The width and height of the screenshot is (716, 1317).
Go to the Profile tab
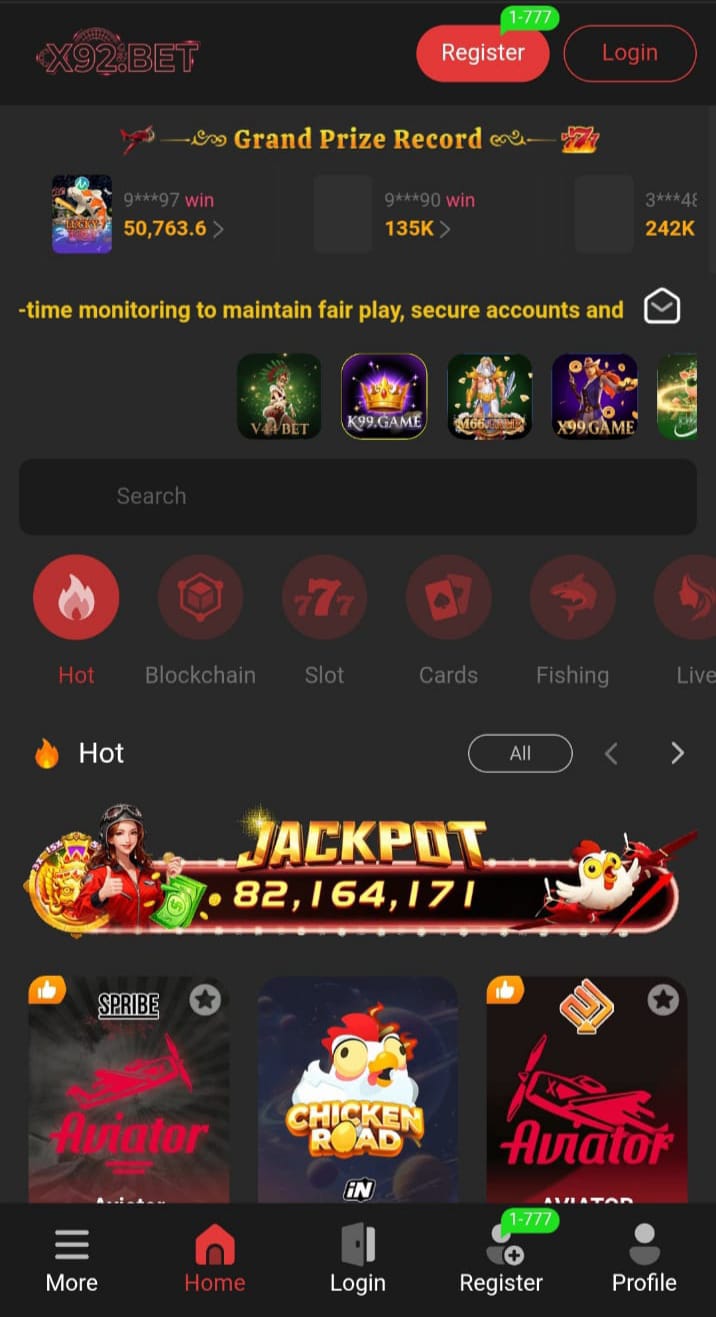point(644,1260)
